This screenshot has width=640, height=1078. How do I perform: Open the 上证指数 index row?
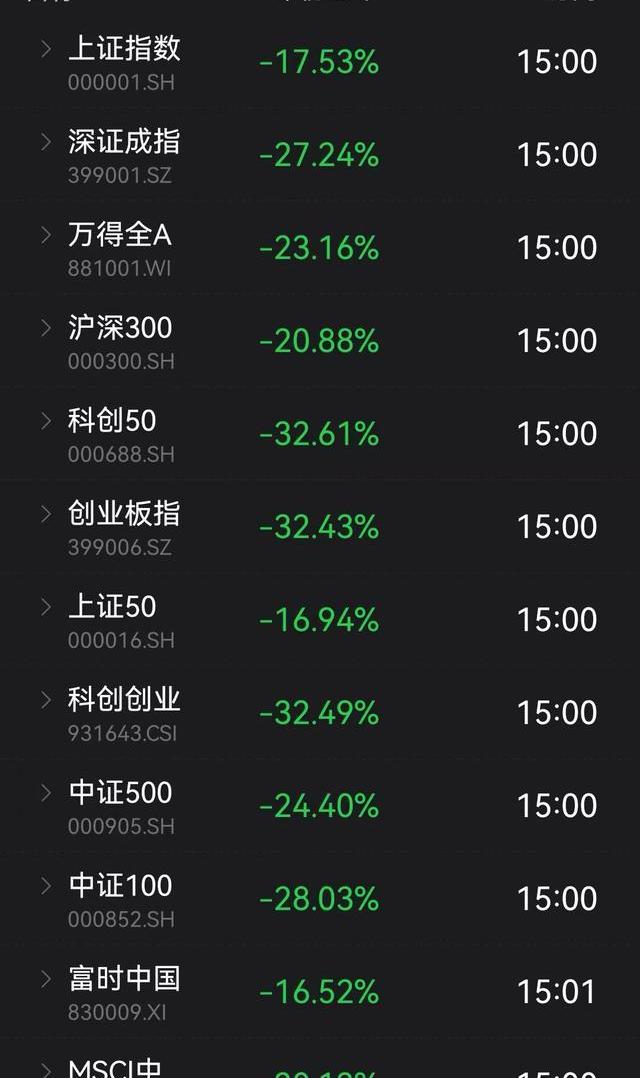320,62
